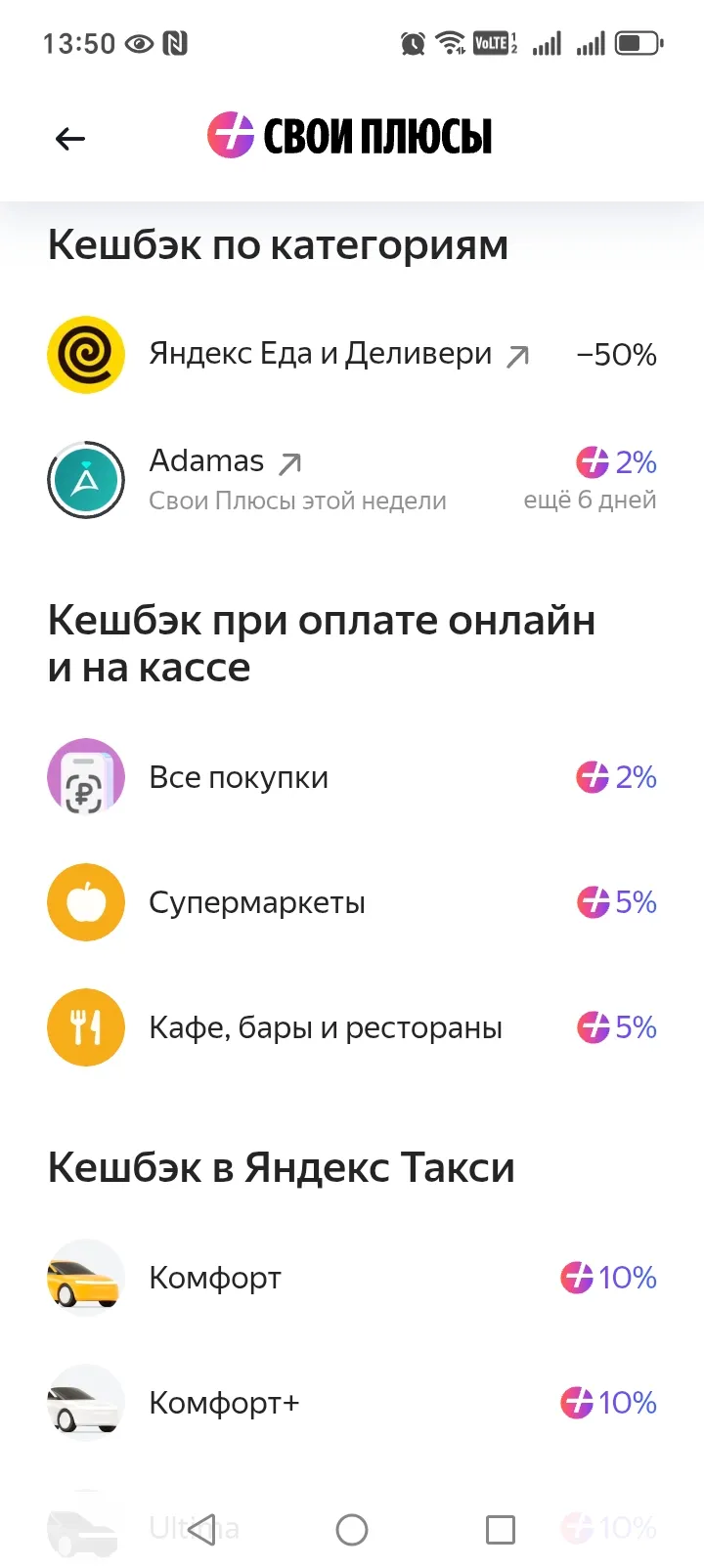Select the Комфорт+ taxi cashback row

coord(352,1403)
